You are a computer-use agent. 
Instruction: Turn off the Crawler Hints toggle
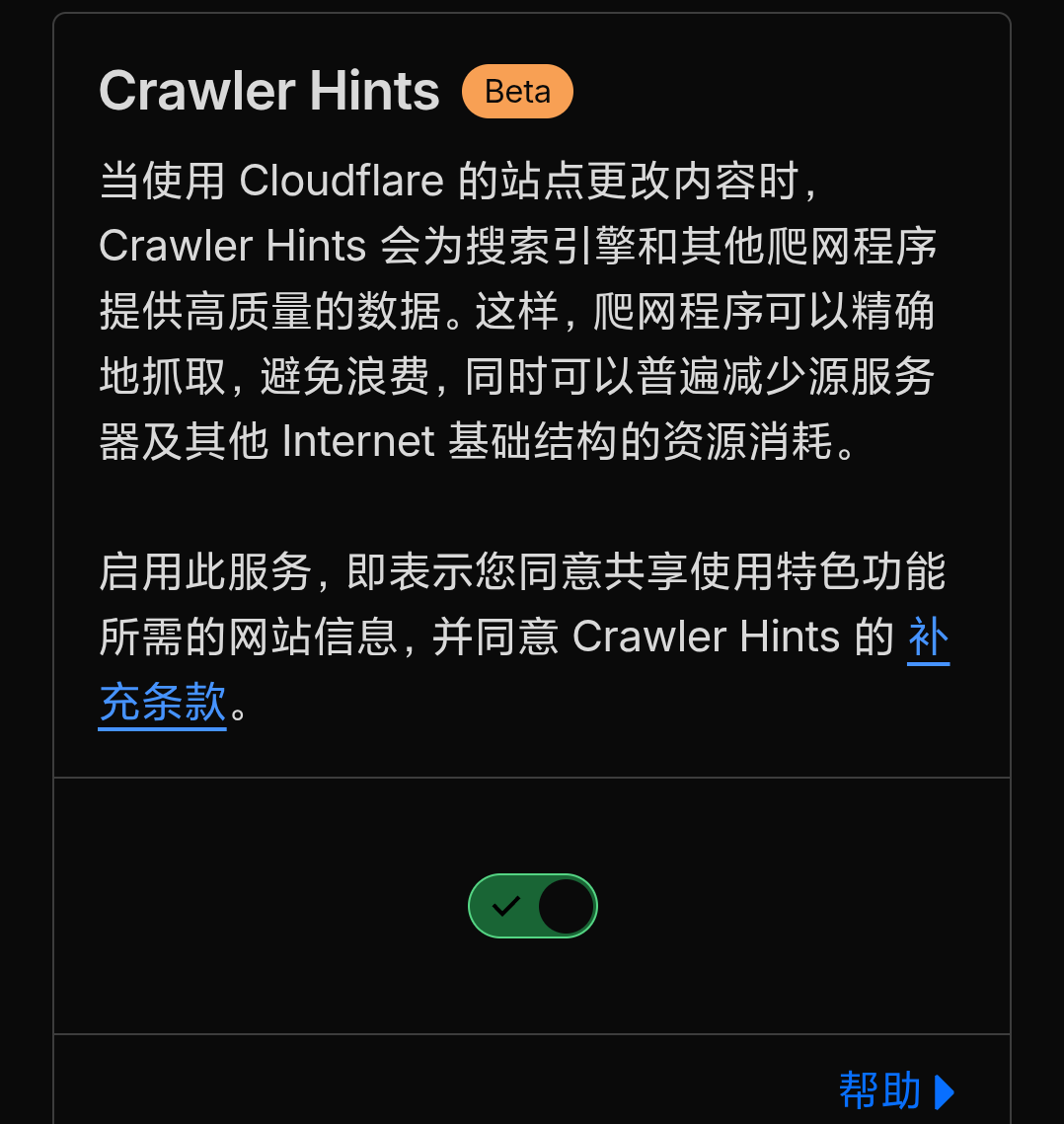click(x=533, y=906)
